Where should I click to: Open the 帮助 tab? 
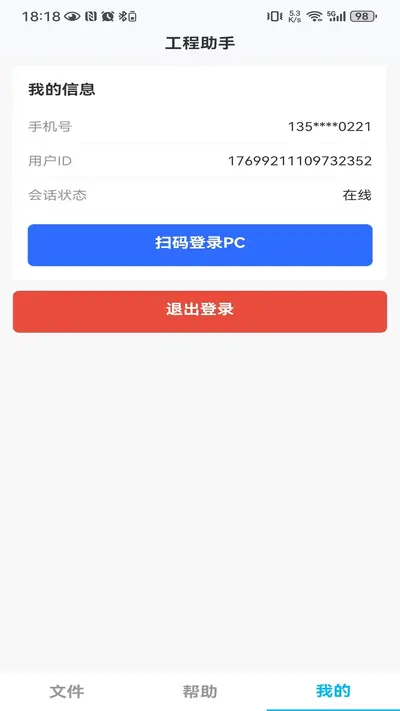[200, 692]
